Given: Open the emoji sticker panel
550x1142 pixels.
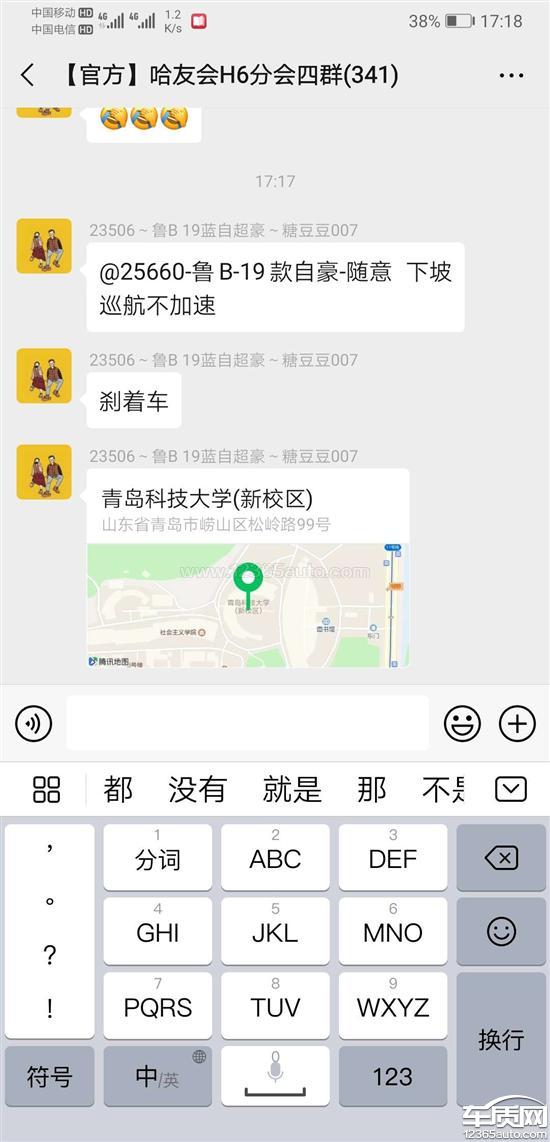Looking at the screenshot, I should (463, 724).
